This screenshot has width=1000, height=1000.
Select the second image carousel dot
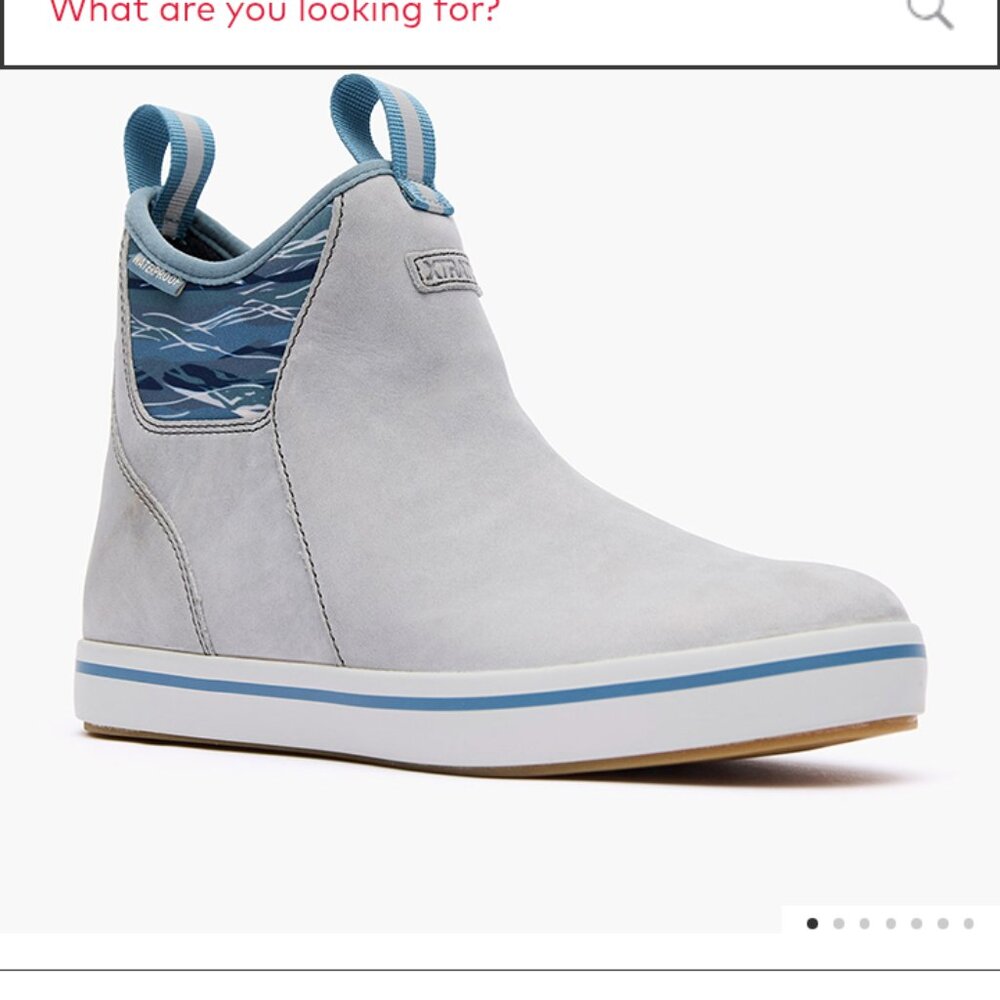(838, 924)
